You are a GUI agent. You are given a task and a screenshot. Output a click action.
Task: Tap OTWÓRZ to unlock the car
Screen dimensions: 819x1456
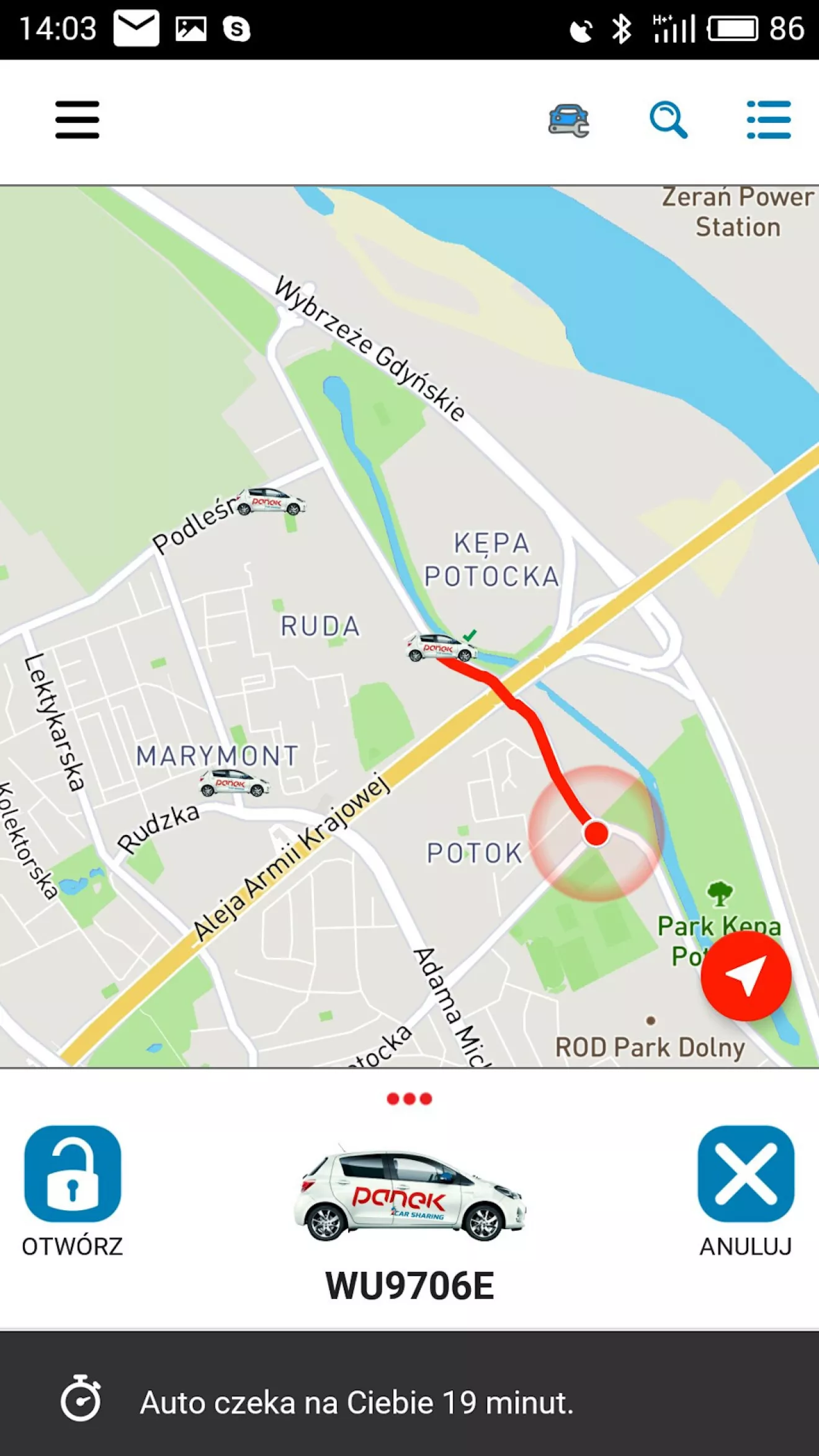73,1191
